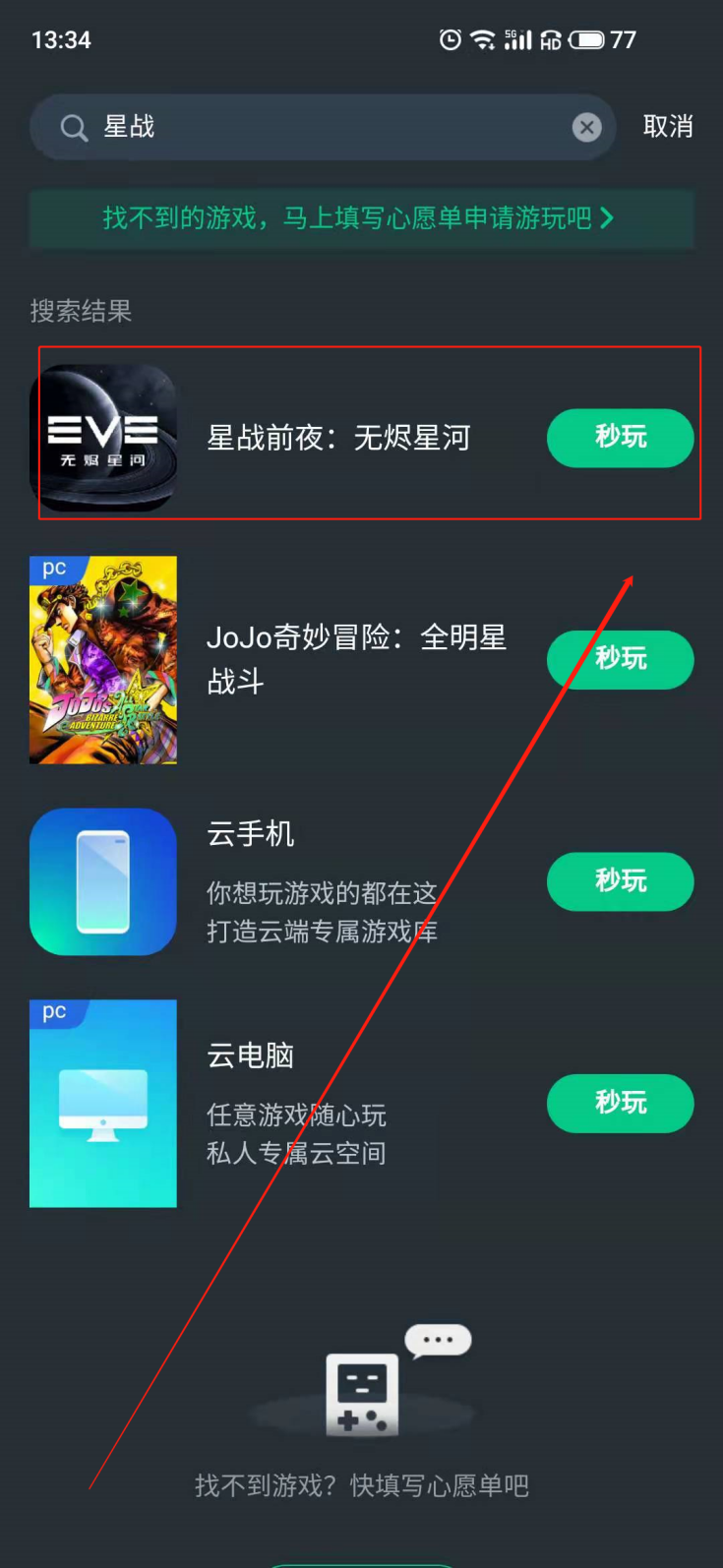Open the wish list application banner

[361, 217]
